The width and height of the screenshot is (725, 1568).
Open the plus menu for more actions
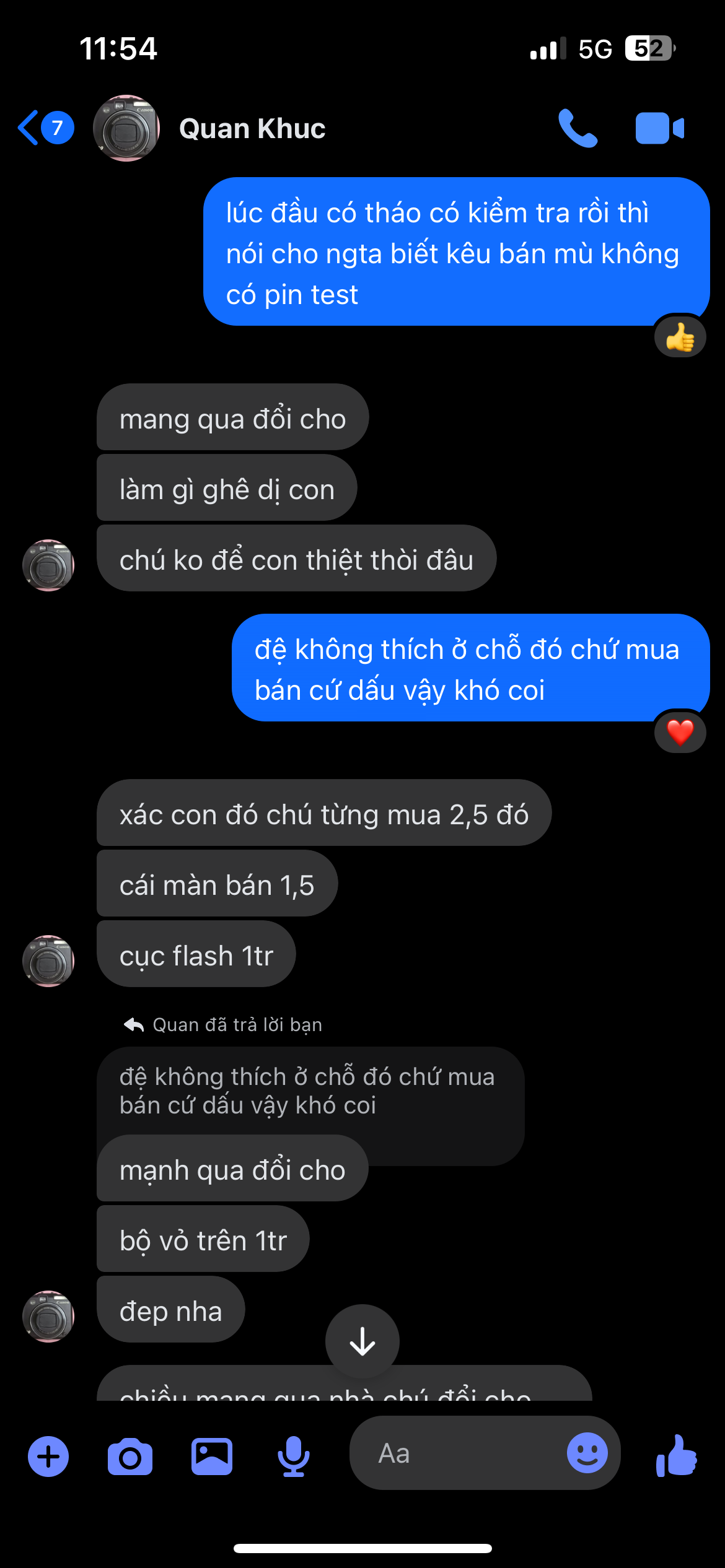[x=48, y=1456]
